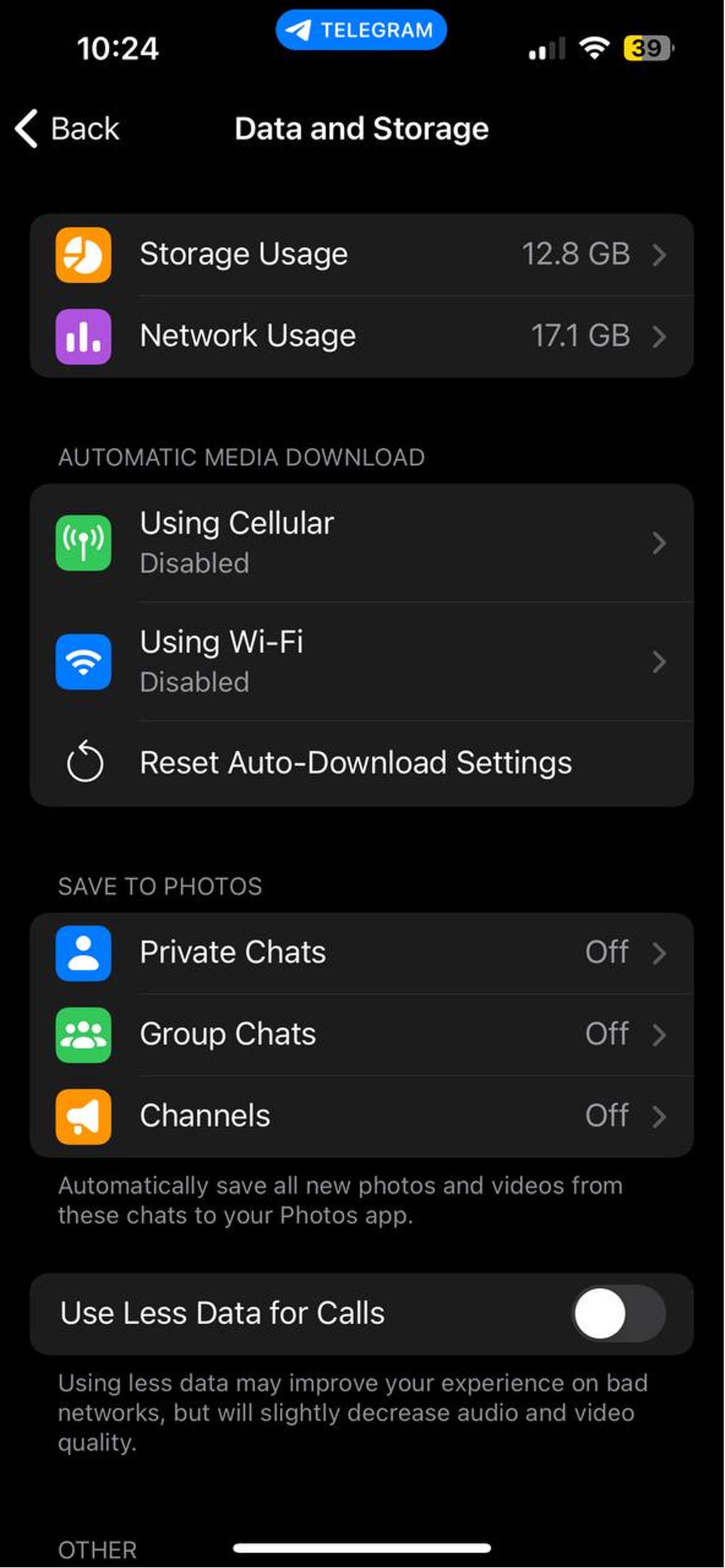The height and width of the screenshot is (1568, 725).
Task: Open the Using Wi-Fi settings chevron
Action: (x=660, y=662)
